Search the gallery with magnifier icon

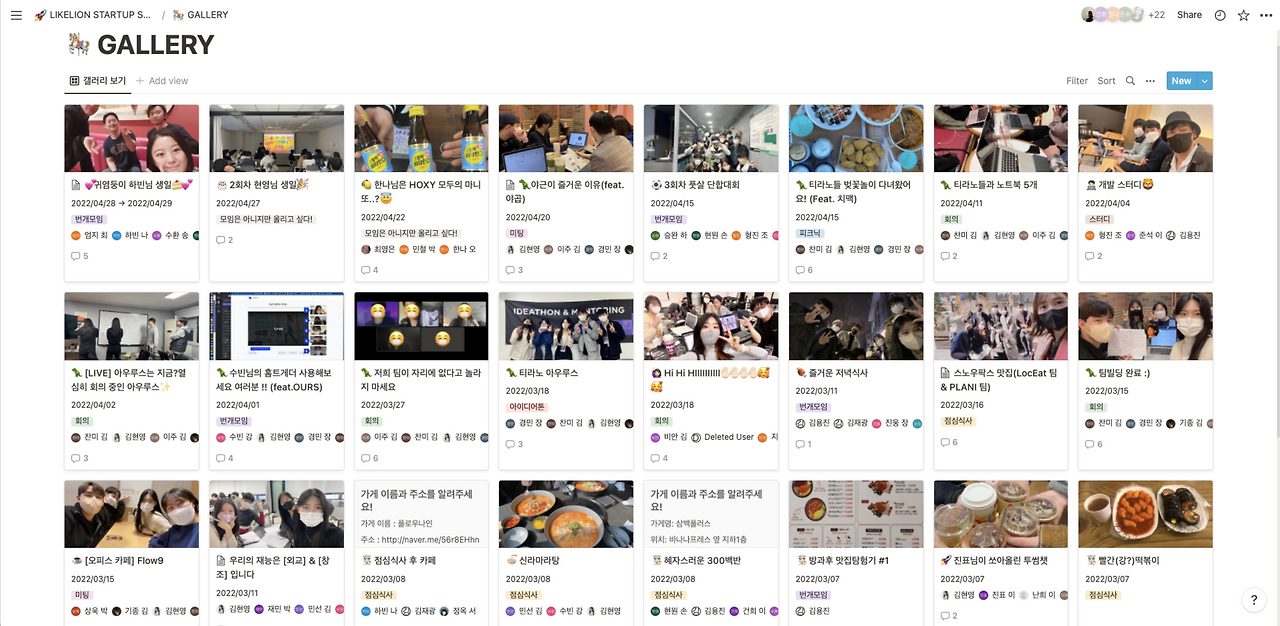click(x=1130, y=81)
